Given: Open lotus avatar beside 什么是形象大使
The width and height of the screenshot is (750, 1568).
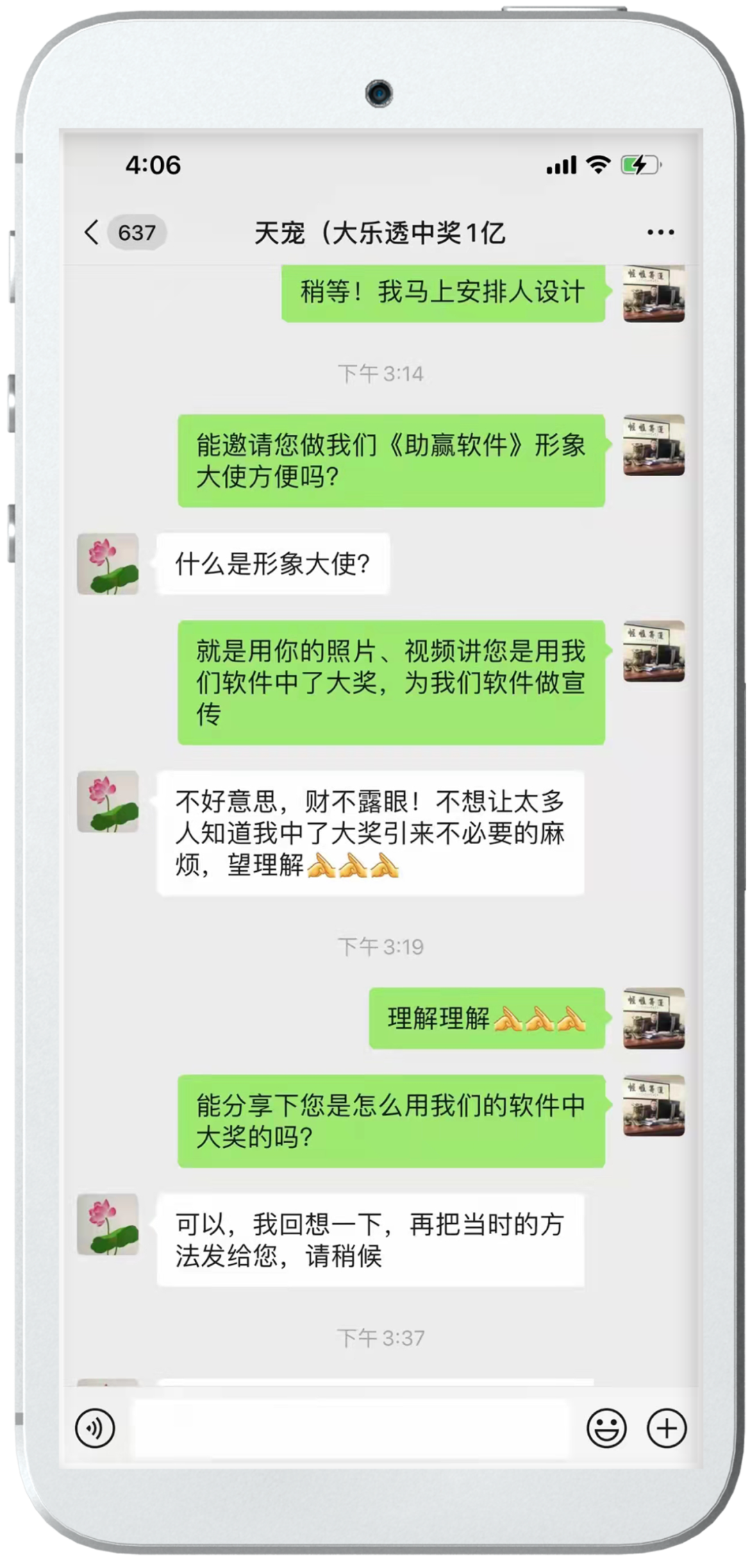Looking at the screenshot, I should [x=108, y=564].
